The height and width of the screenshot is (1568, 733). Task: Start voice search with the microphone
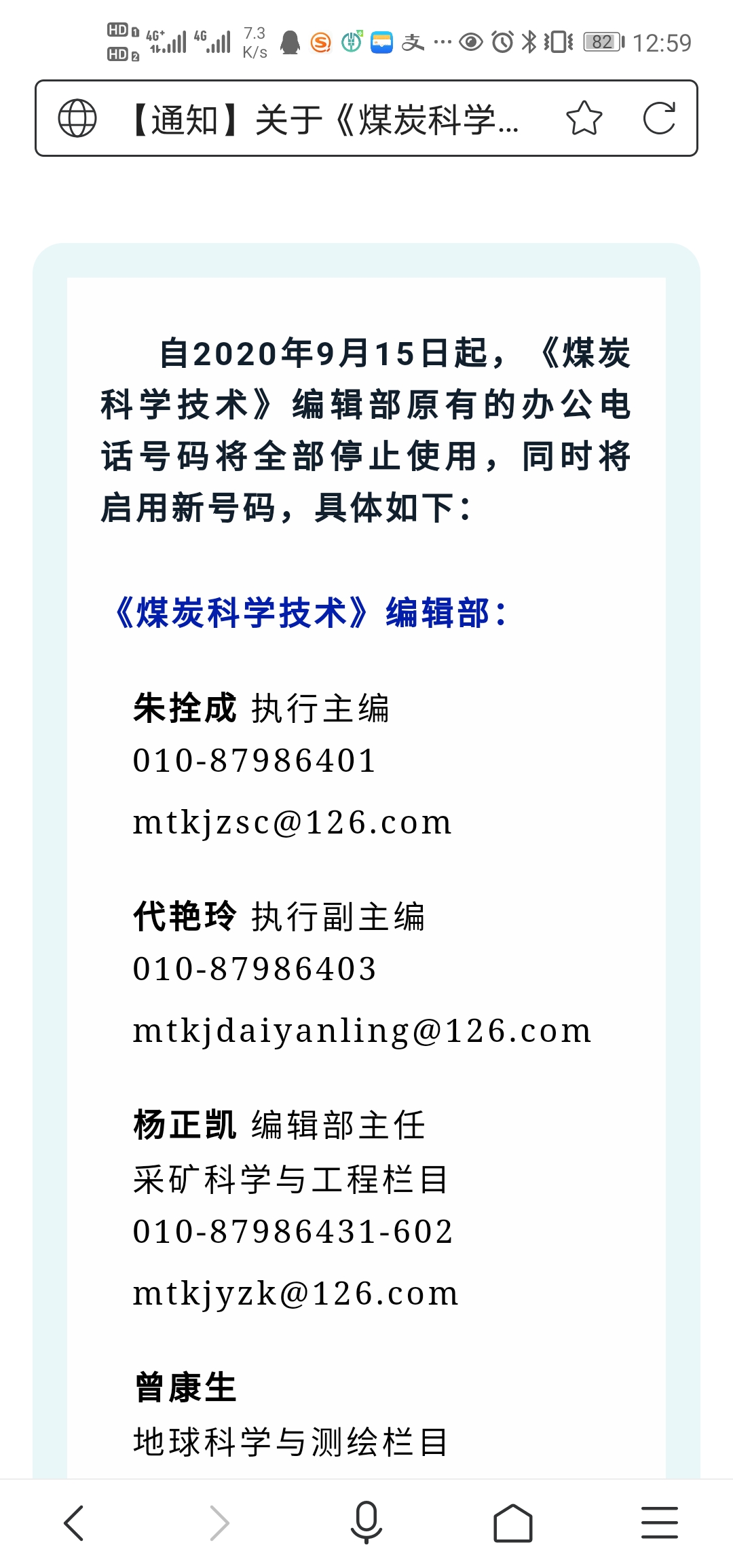tap(366, 1523)
